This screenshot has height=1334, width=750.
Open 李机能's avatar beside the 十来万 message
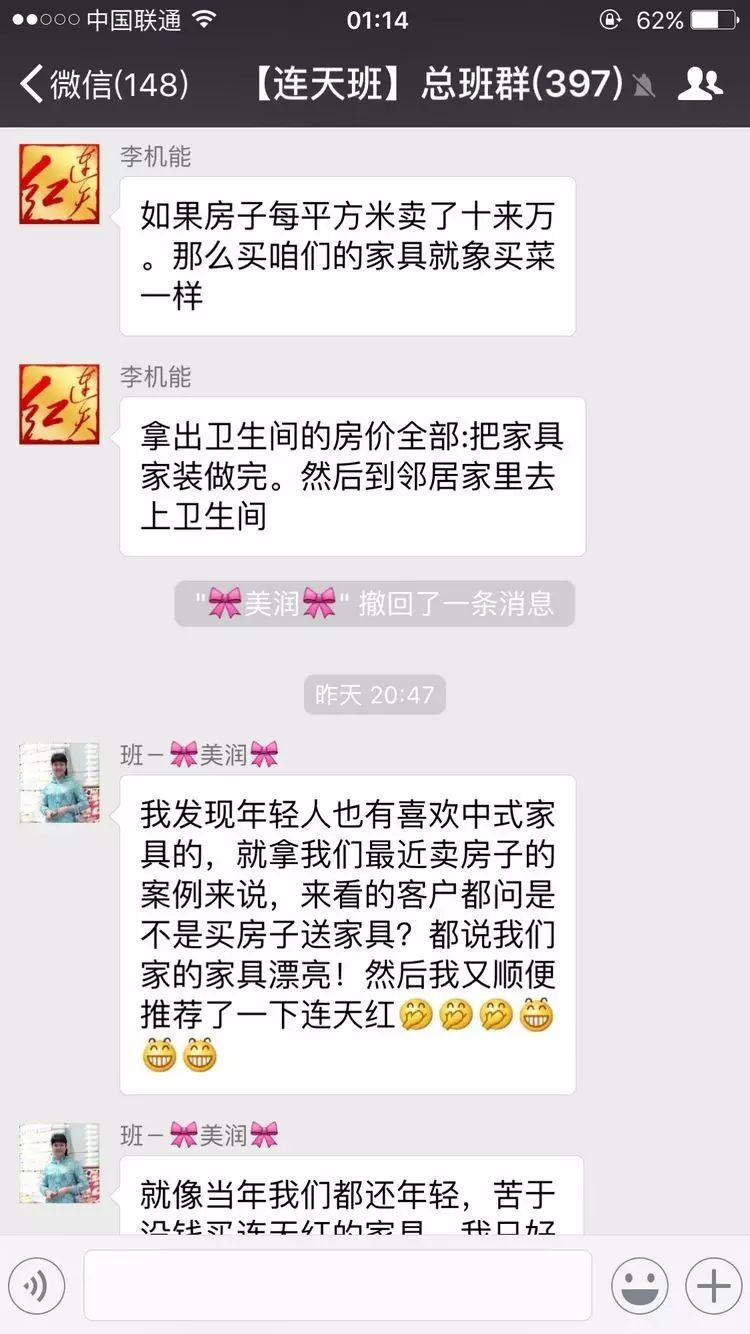pyautogui.click(x=59, y=184)
